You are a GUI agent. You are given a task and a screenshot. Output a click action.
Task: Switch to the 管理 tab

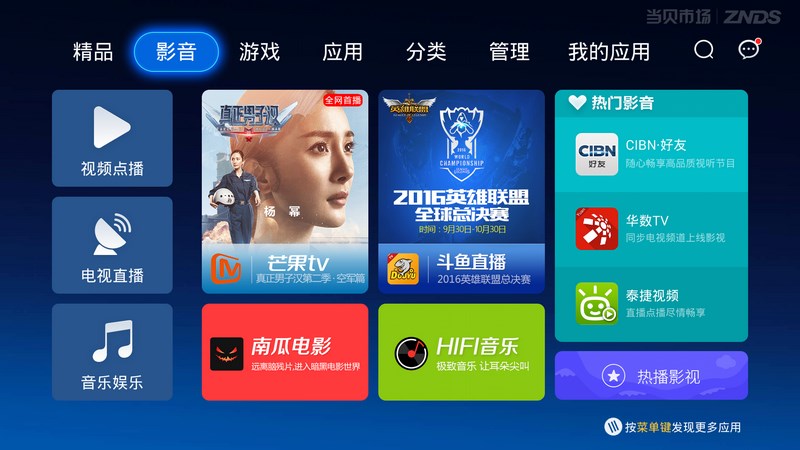coord(509,52)
